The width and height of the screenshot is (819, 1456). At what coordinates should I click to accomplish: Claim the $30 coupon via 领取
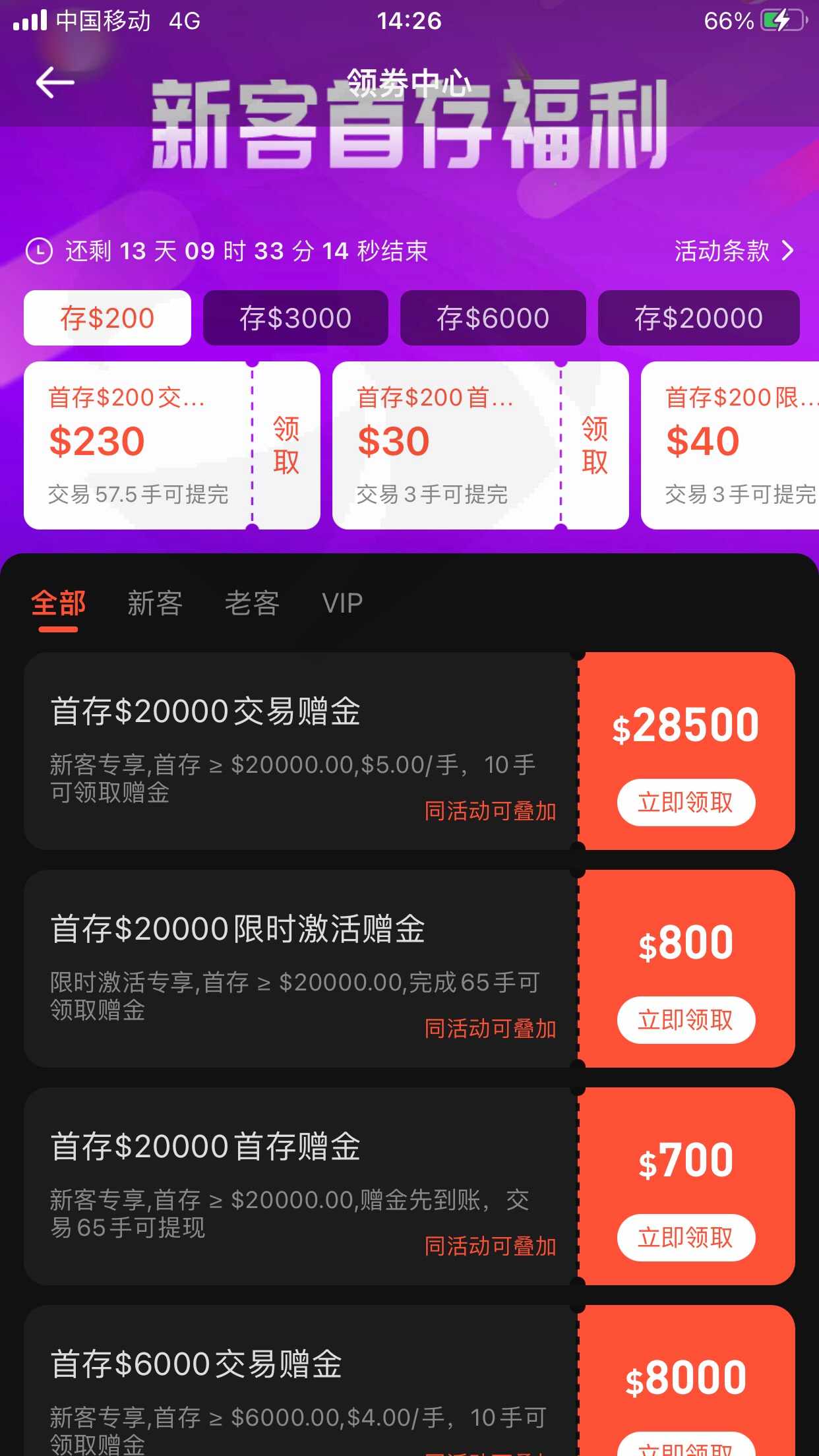(594, 445)
